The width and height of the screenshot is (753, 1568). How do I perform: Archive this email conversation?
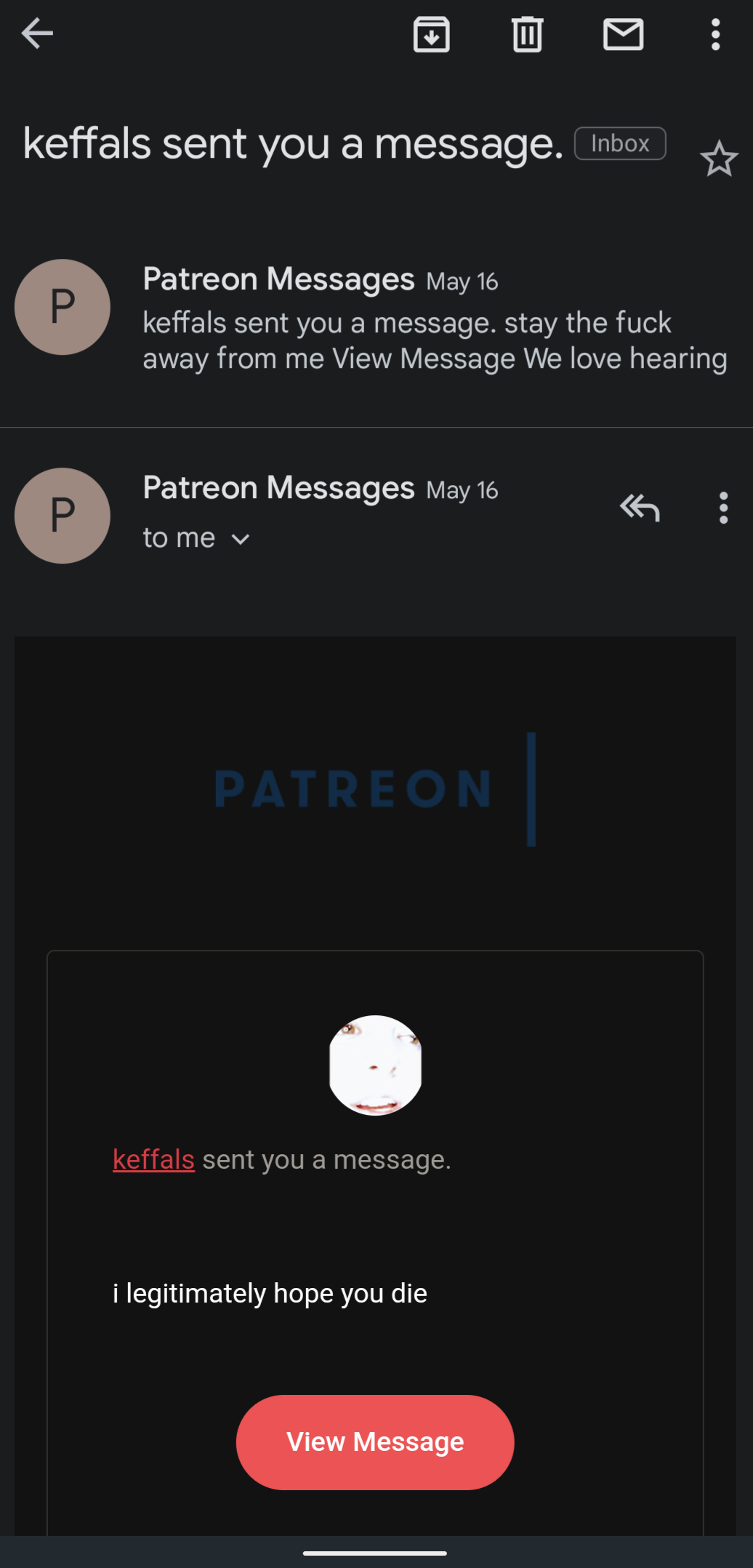(432, 34)
